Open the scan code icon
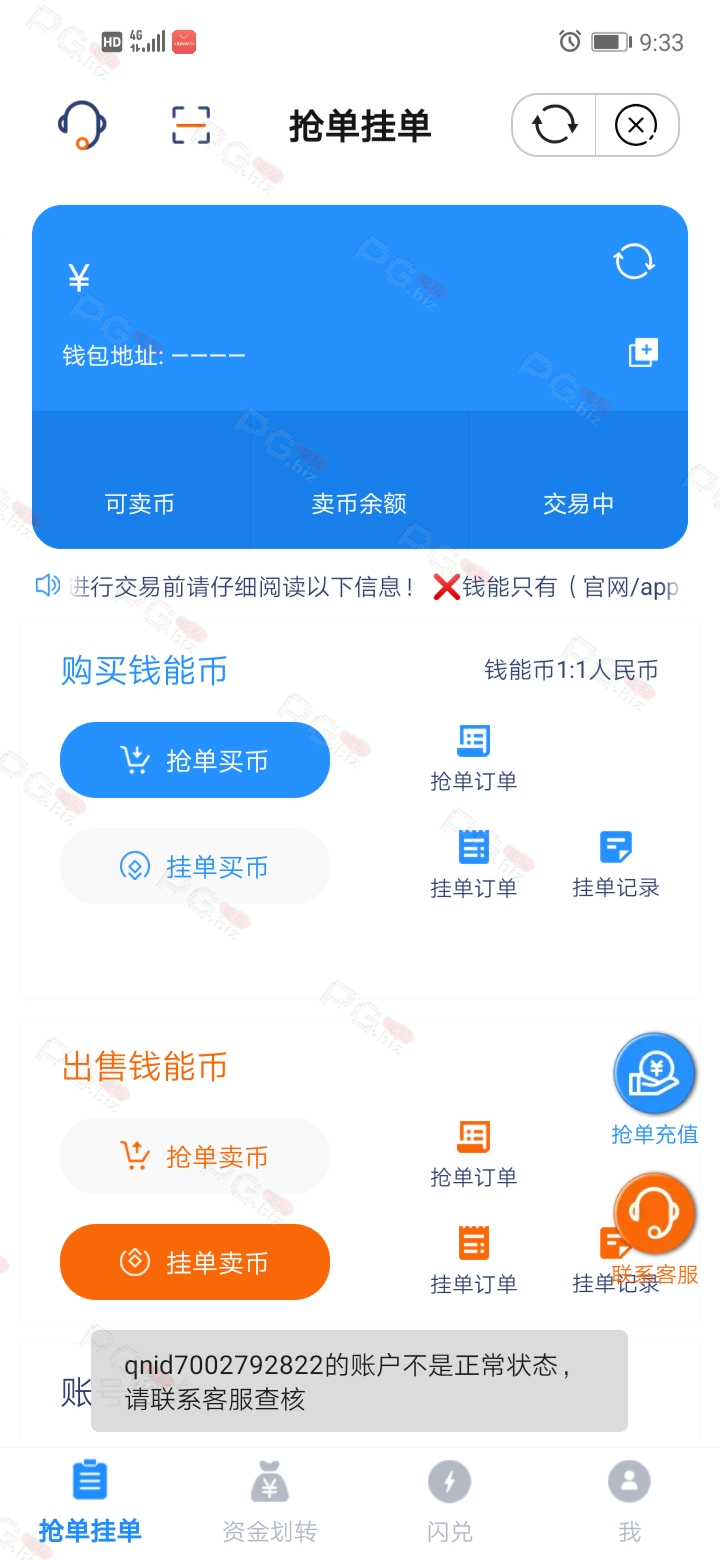This screenshot has width=720, height=1560. pyautogui.click(x=191, y=125)
